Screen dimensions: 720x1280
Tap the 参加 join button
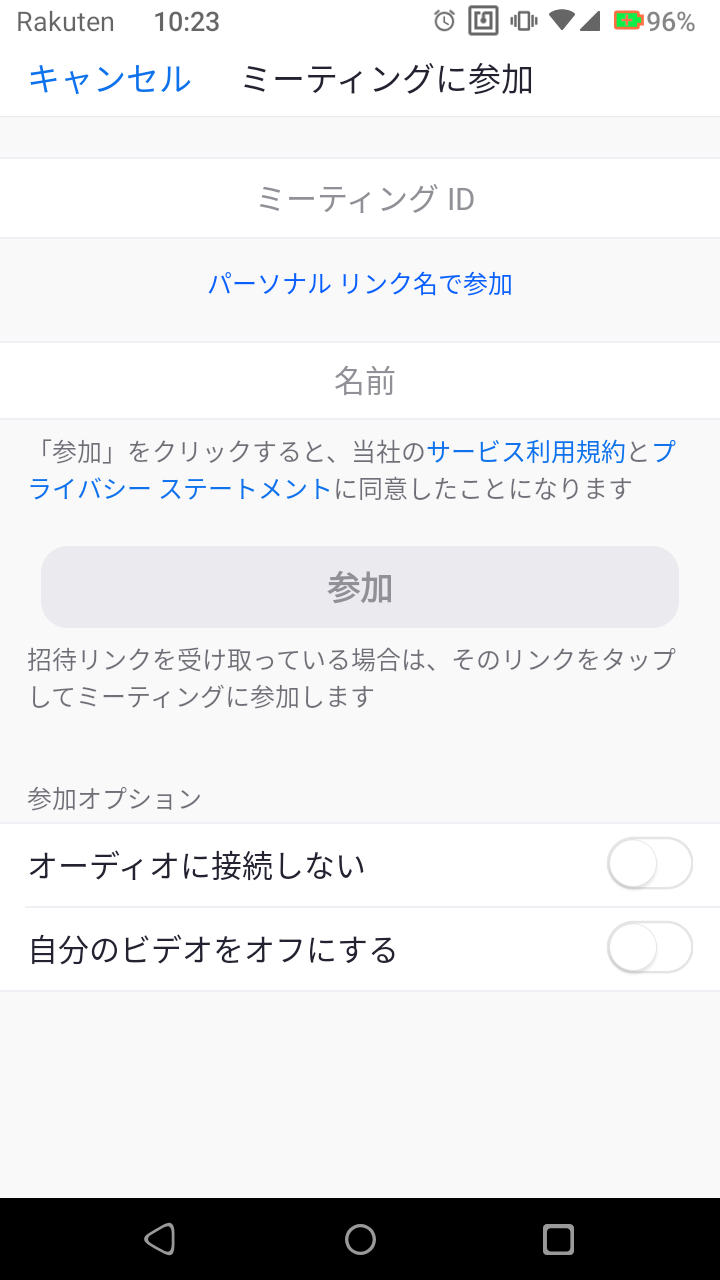coord(360,587)
